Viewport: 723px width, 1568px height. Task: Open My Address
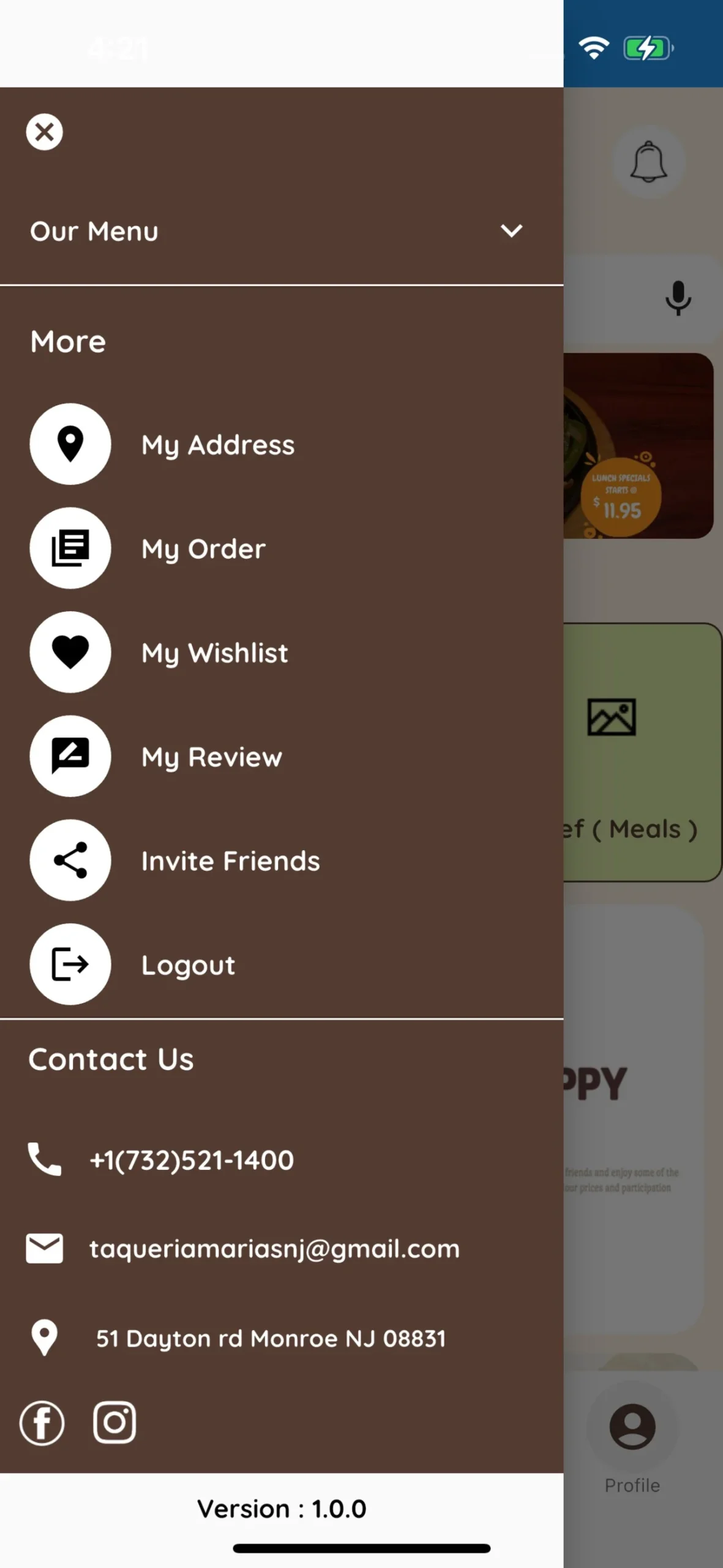217,445
